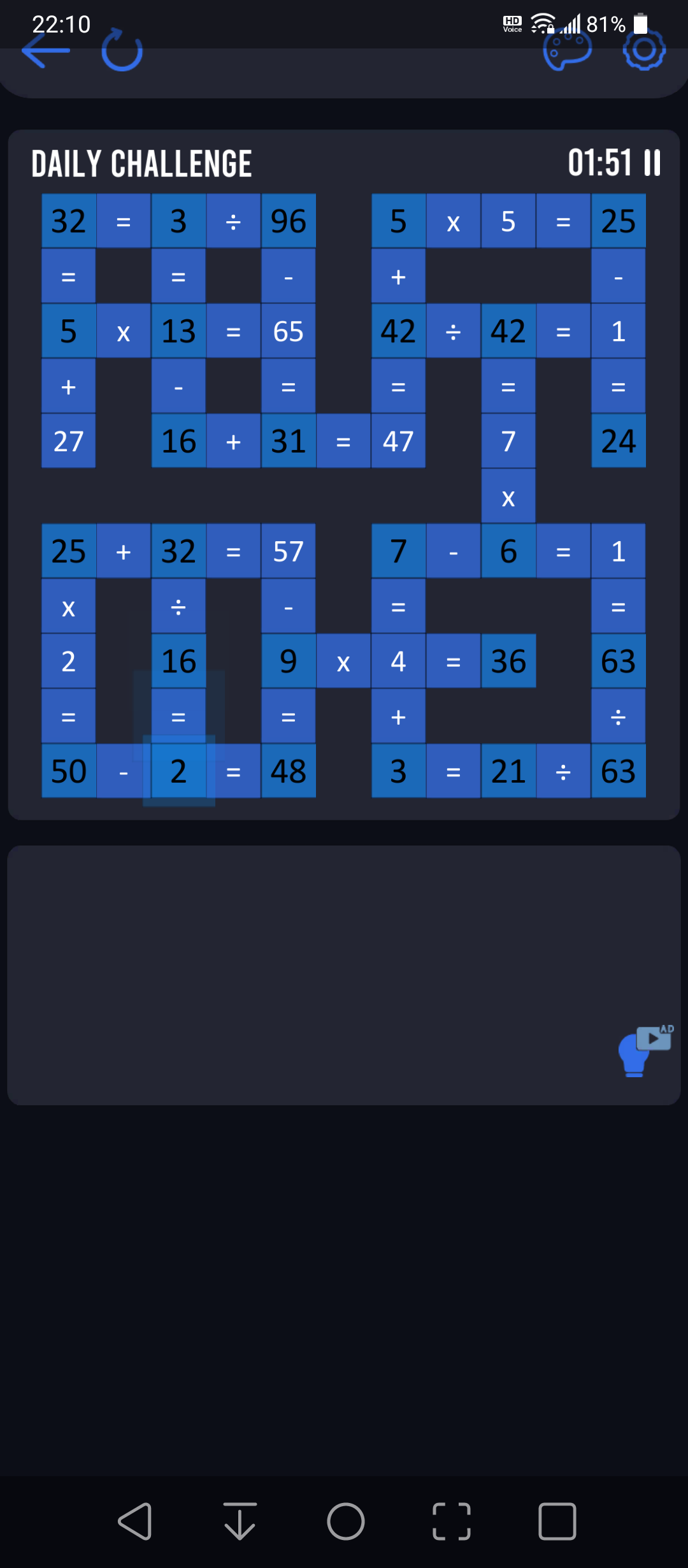Open recent apps with the square button
Viewport: 688px width, 1568px height.
tap(557, 1521)
